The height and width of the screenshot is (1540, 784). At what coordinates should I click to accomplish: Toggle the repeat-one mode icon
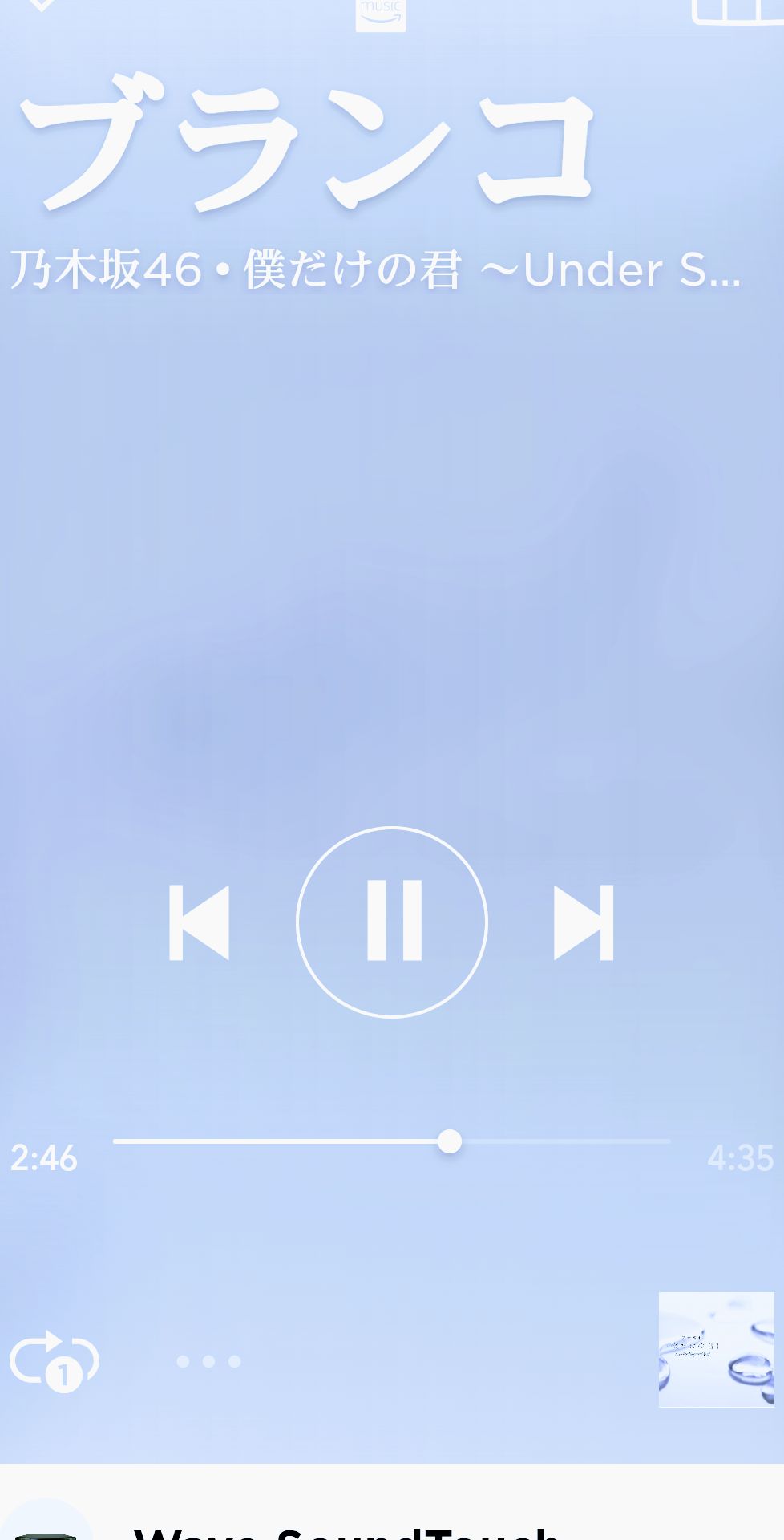click(x=55, y=1360)
